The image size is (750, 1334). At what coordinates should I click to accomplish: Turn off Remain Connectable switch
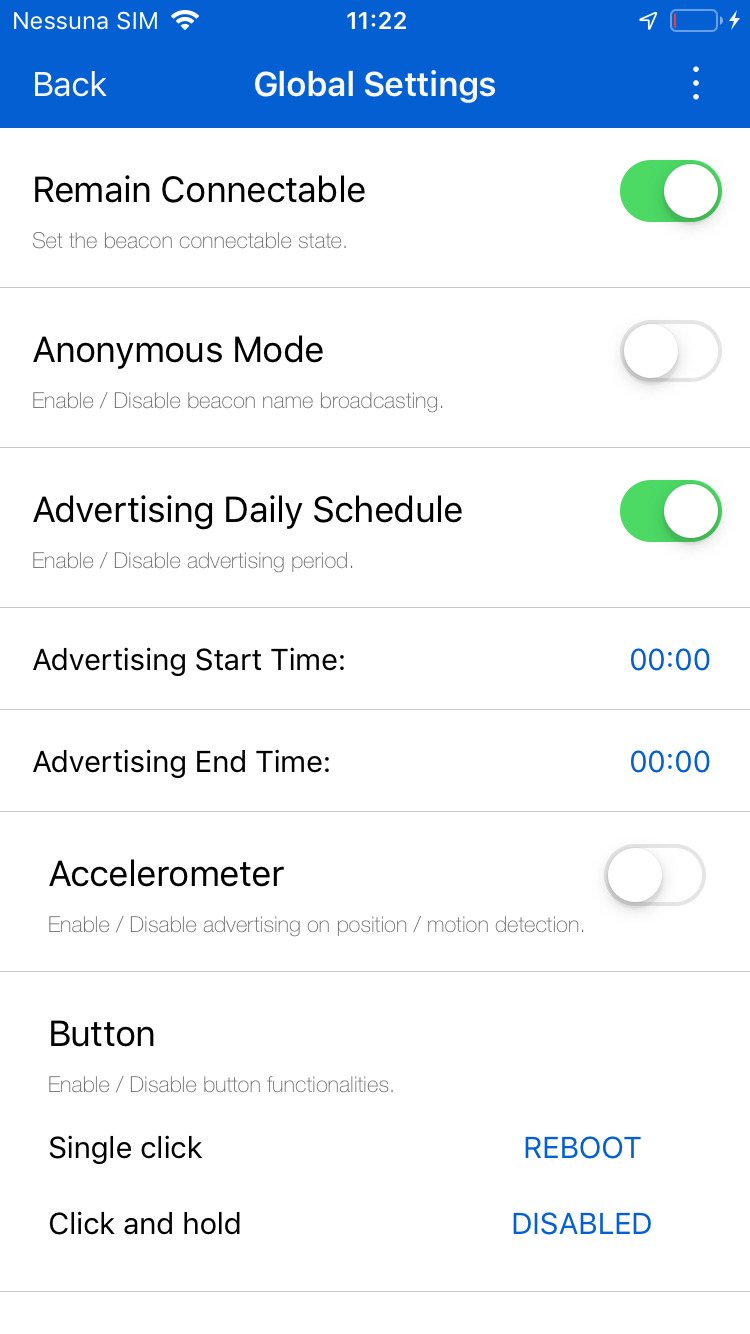[671, 191]
